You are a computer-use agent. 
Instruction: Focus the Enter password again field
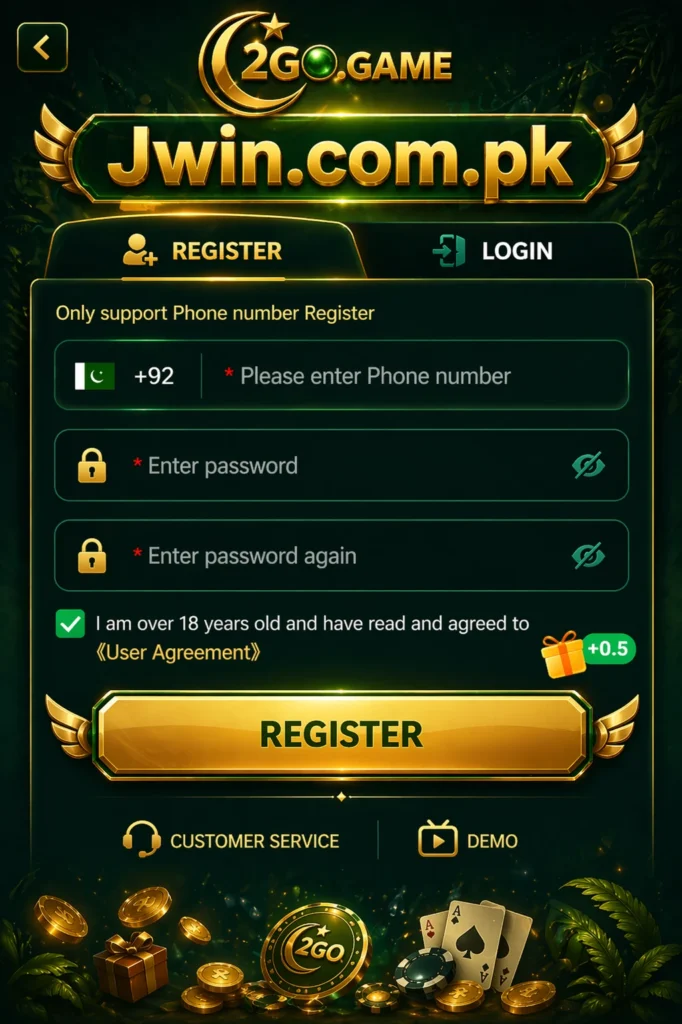[340, 556]
